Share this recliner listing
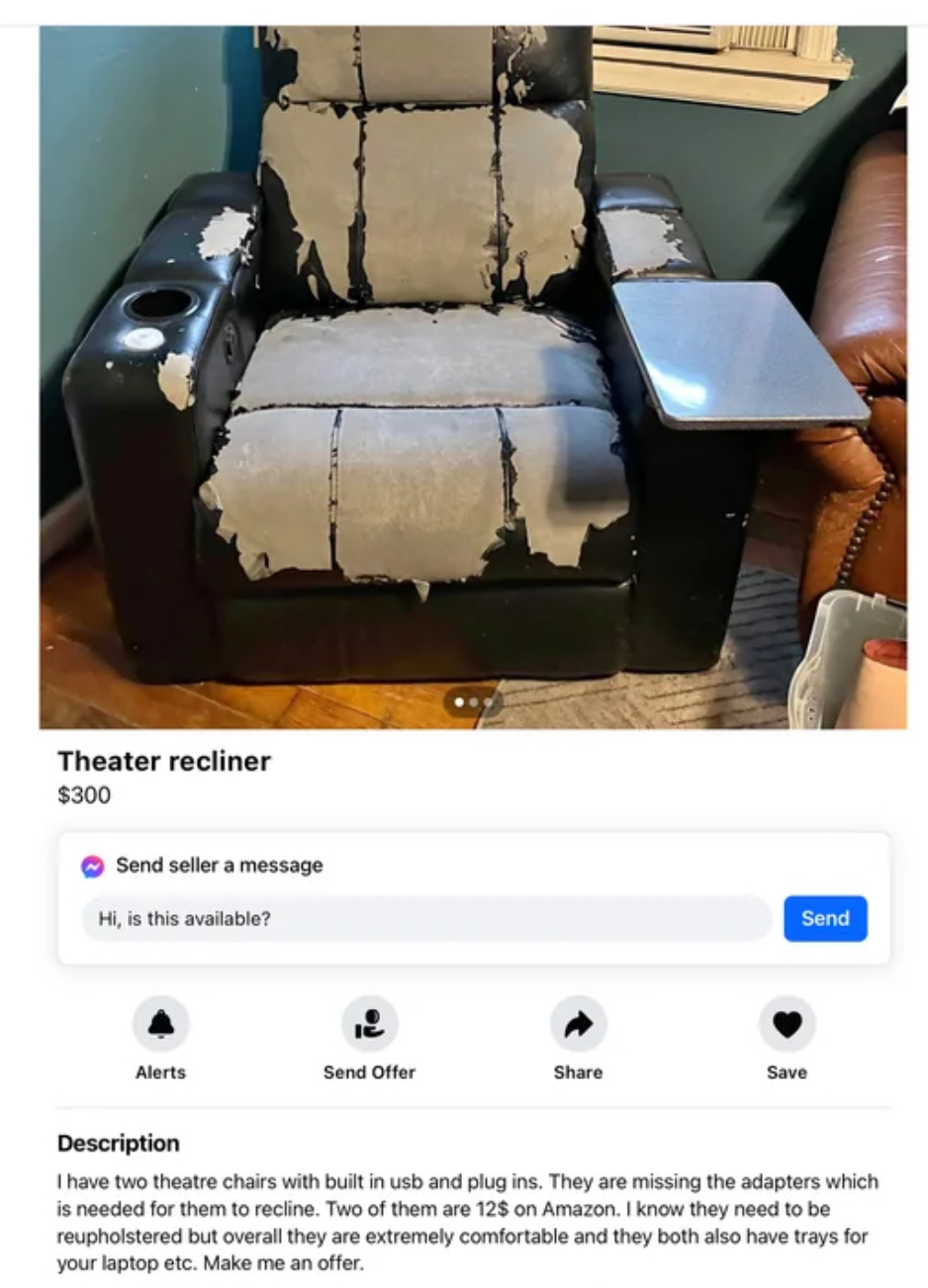This screenshot has width=928, height=1288. click(x=578, y=1026)
